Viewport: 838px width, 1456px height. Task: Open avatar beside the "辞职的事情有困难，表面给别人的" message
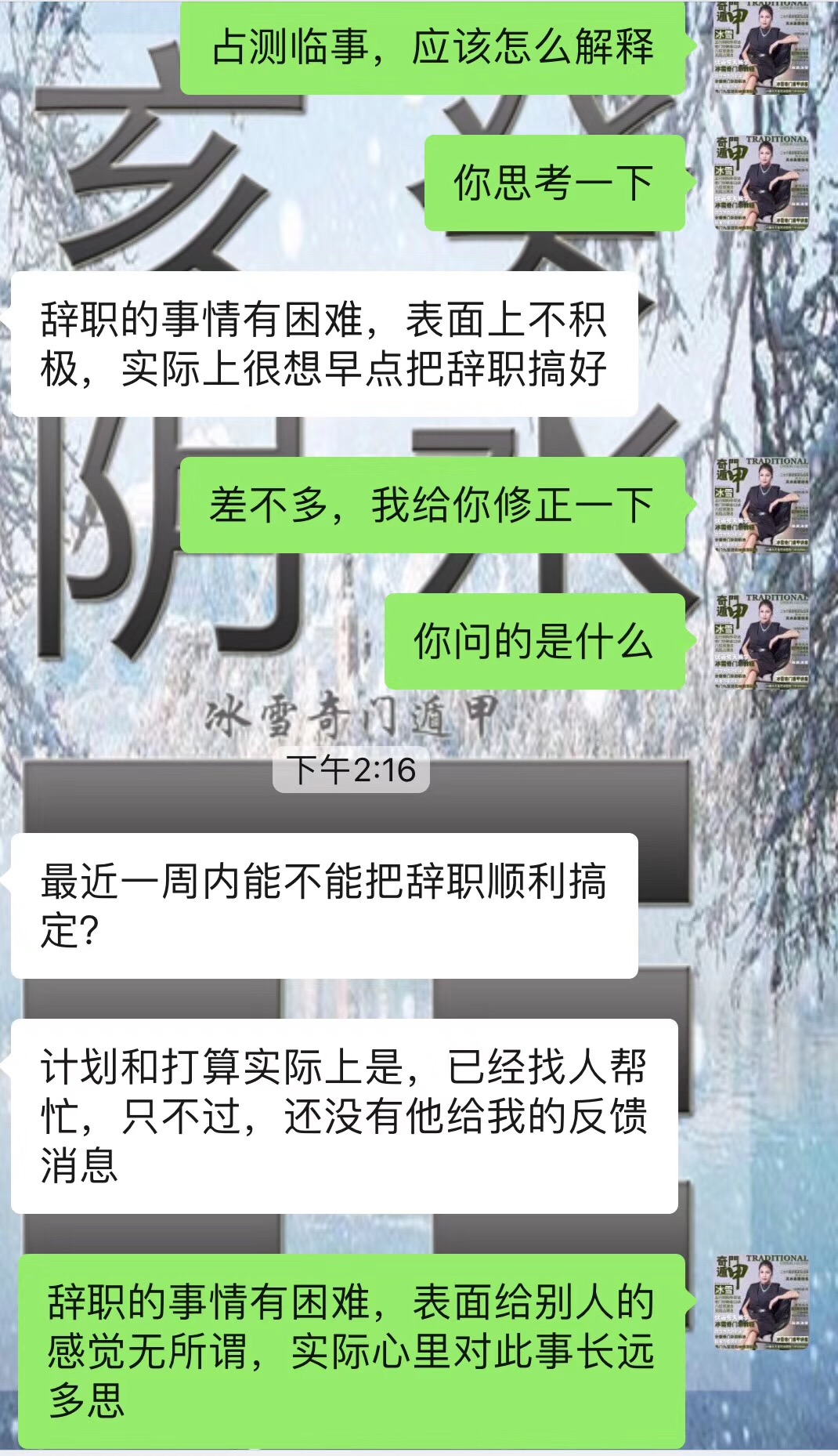pyautogui.click(x=761, y=1302)
